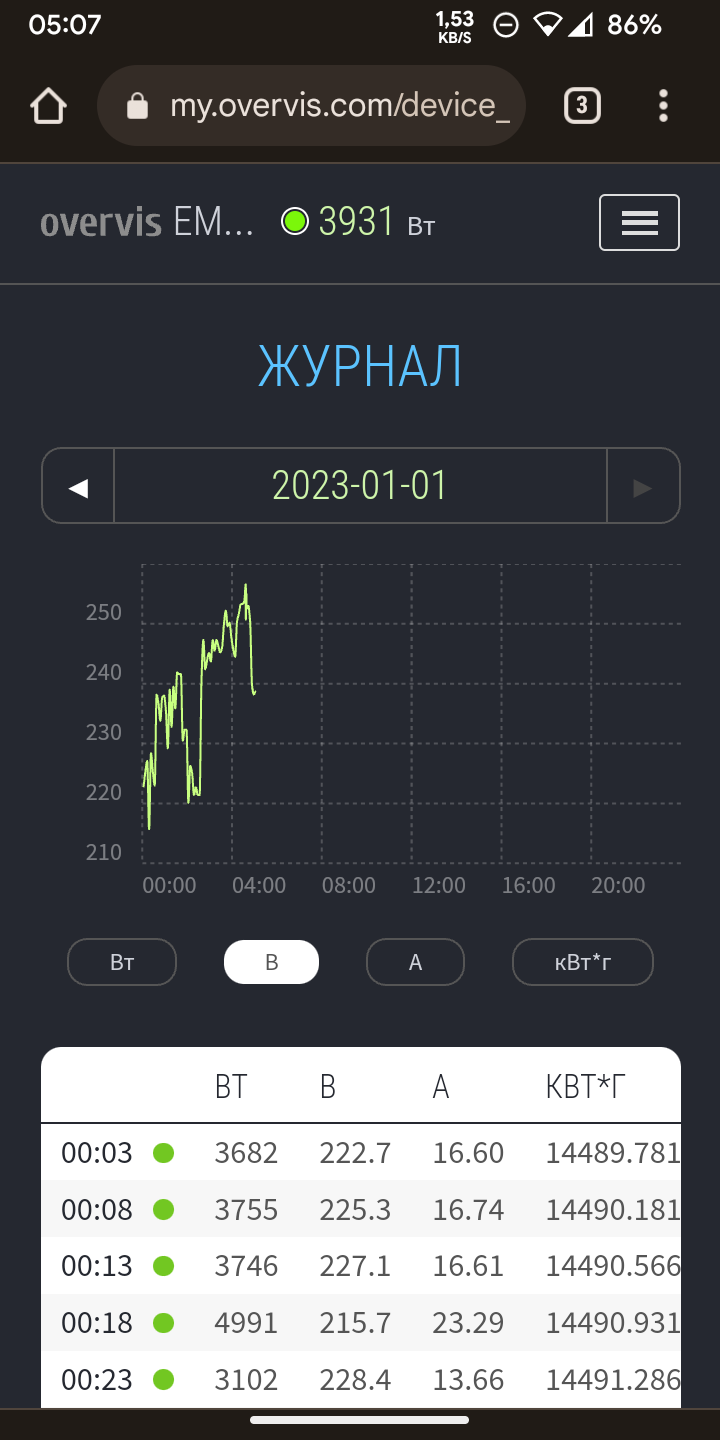The height and width of the screenshot is (1440, 720).
Task: Tap the overvis logo link
Action: (100, 222)
